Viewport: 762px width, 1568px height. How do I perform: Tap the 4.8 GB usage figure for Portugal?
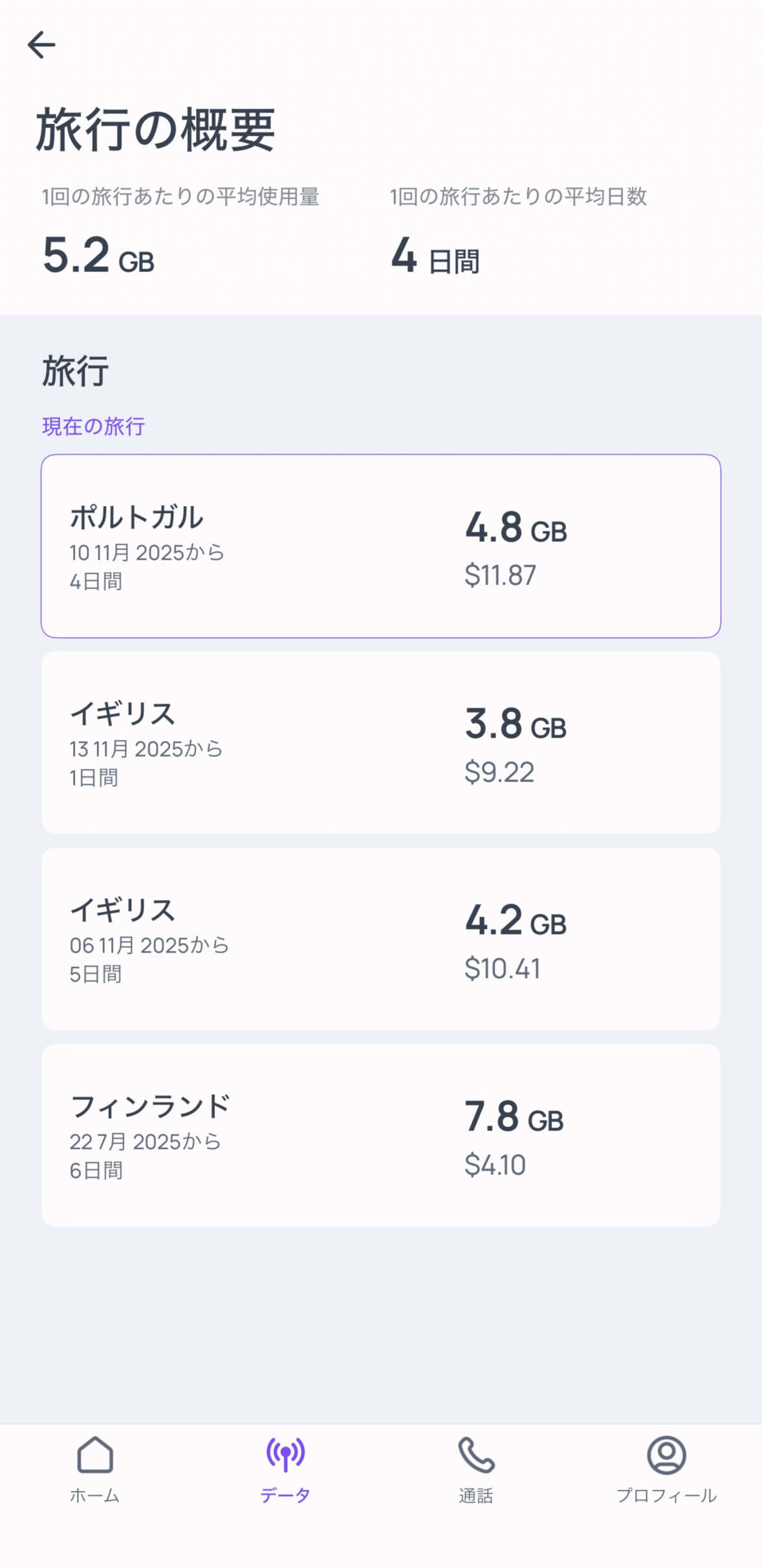pos(517,531)
